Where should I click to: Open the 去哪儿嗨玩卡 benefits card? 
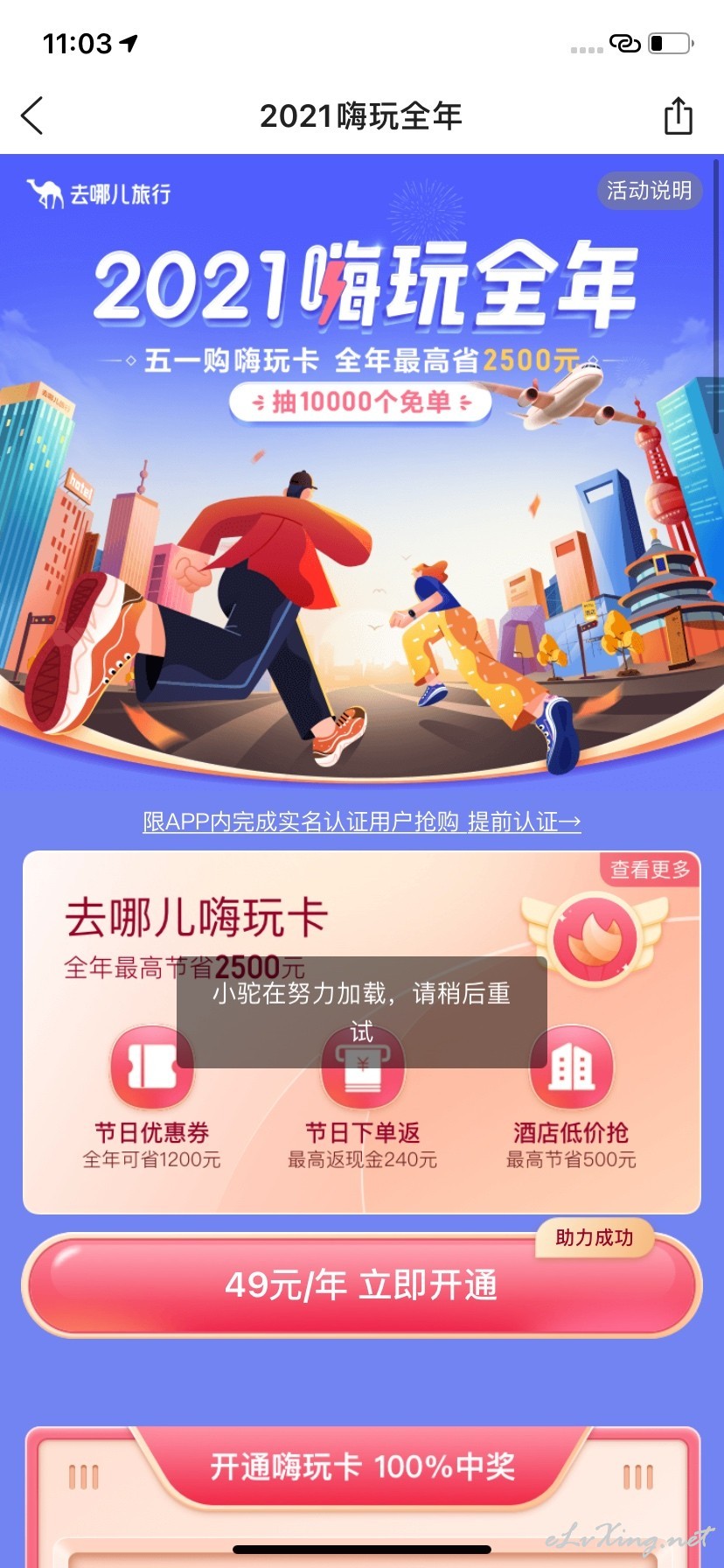click(x=362, y=1032)
